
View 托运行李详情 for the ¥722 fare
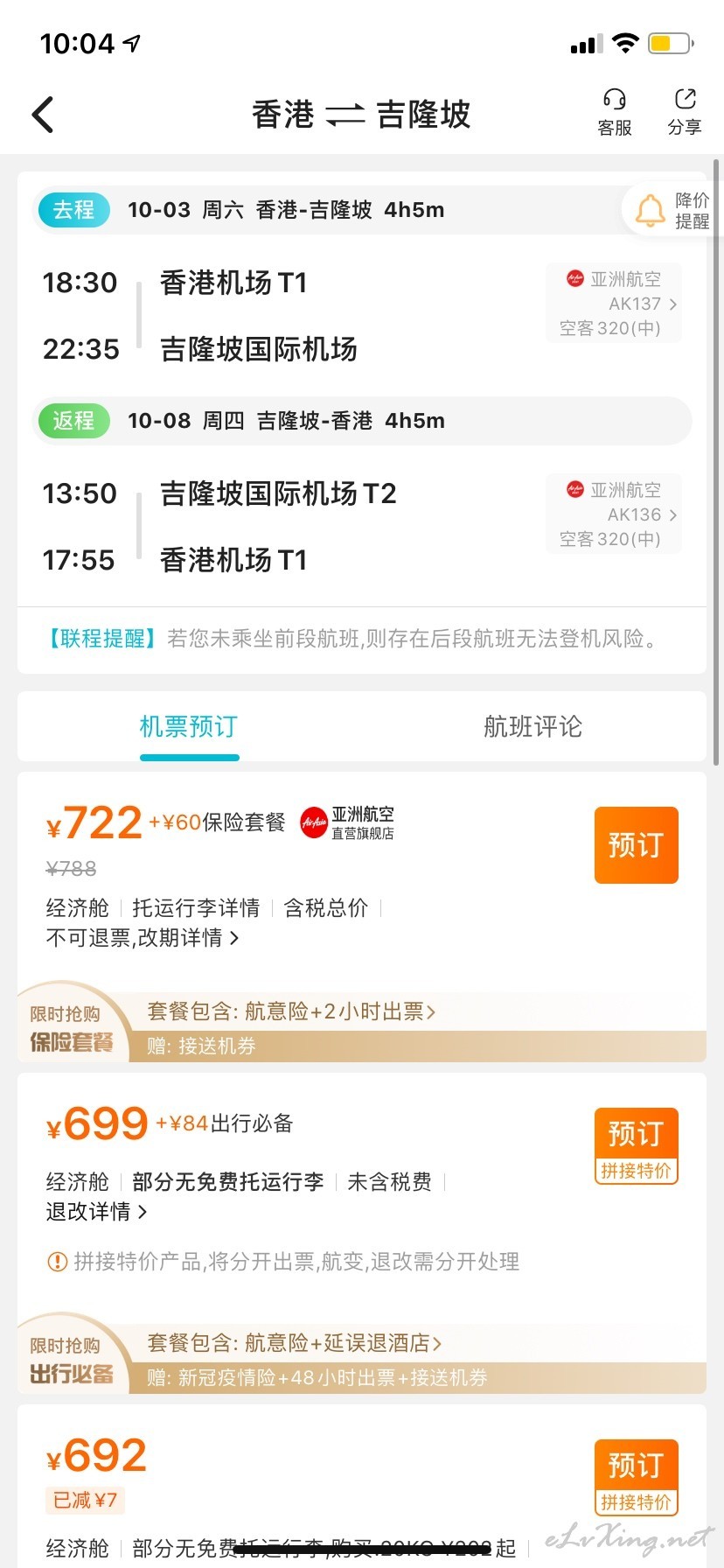(x=196, y=908)
